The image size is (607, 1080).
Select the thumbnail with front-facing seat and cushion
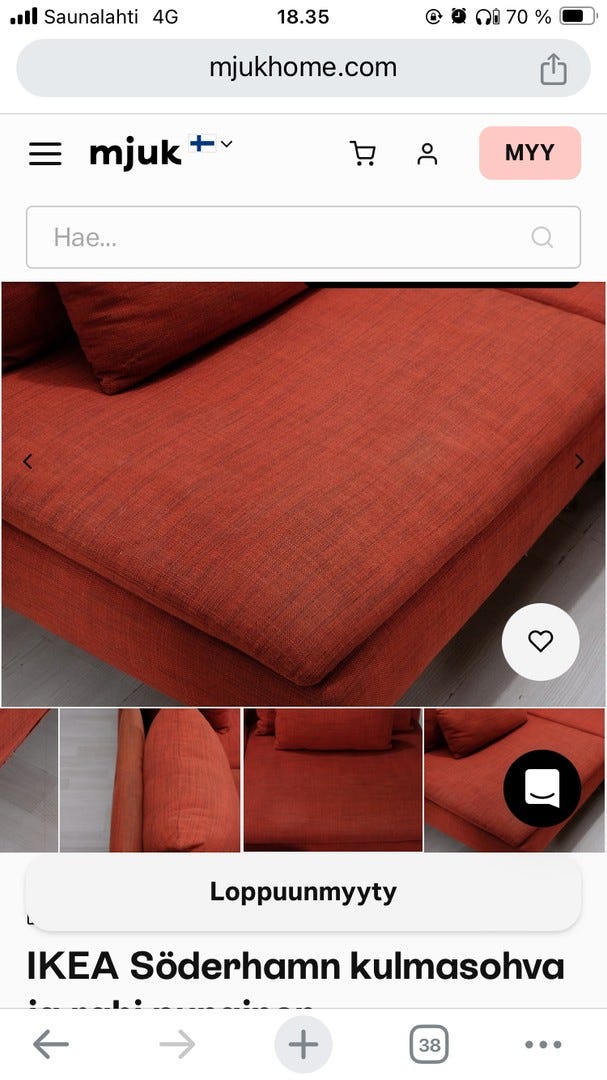point(333,780)
